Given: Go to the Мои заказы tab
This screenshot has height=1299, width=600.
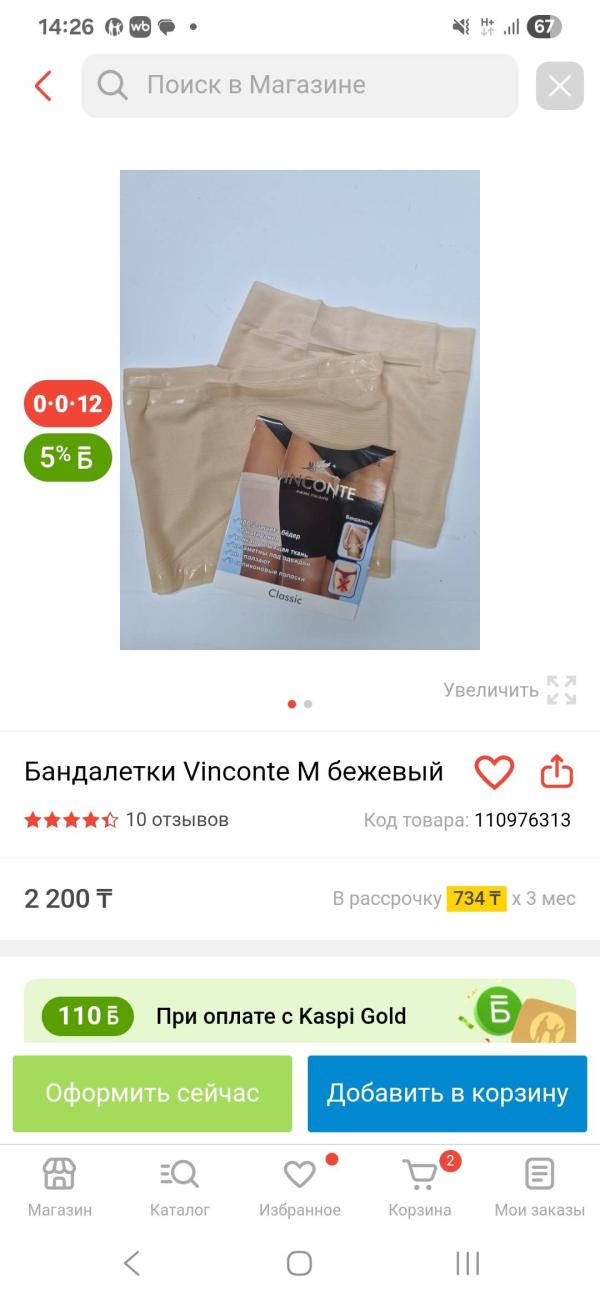Looking at the screenshot, I should [540, 1187].
